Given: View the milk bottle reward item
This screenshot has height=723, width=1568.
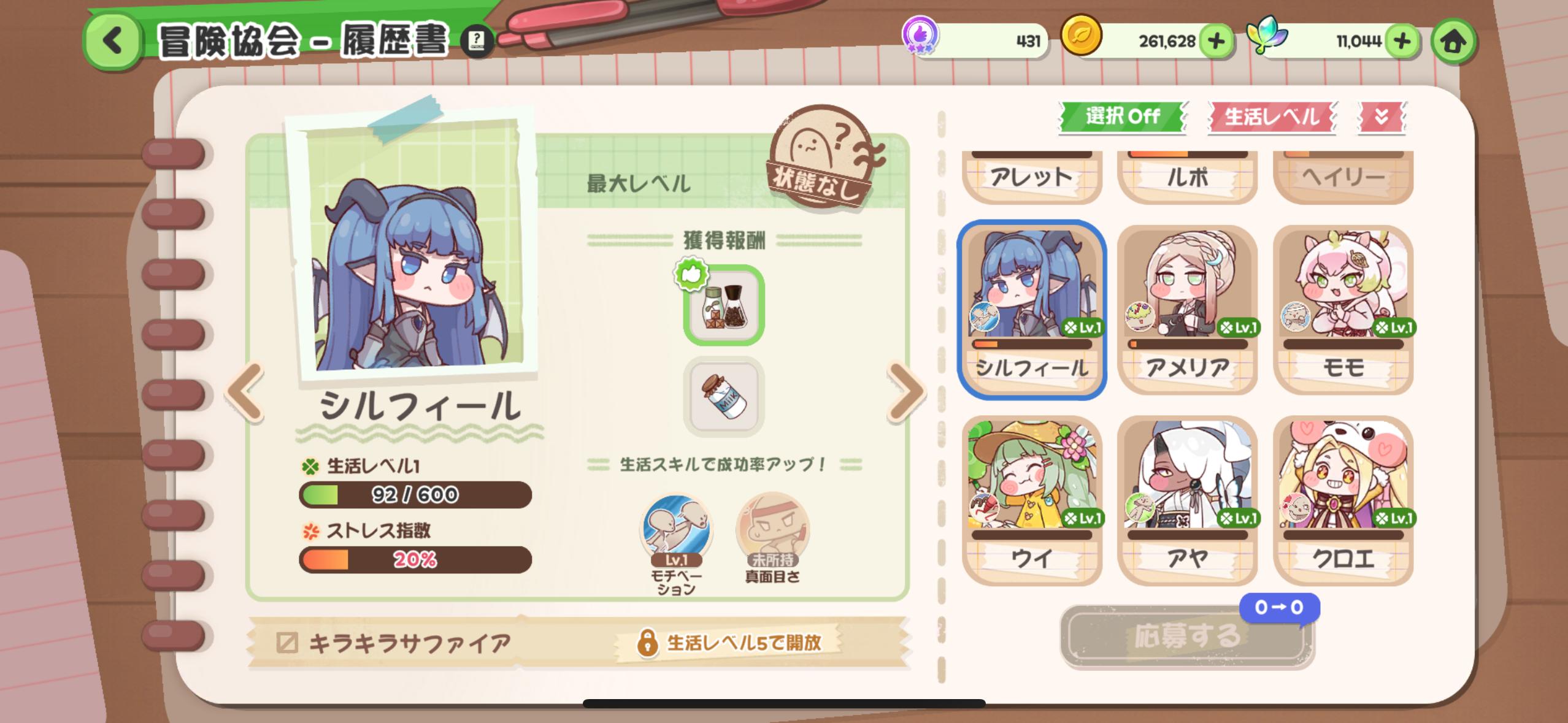Looking at the screenshot, I should click(724, 397).
